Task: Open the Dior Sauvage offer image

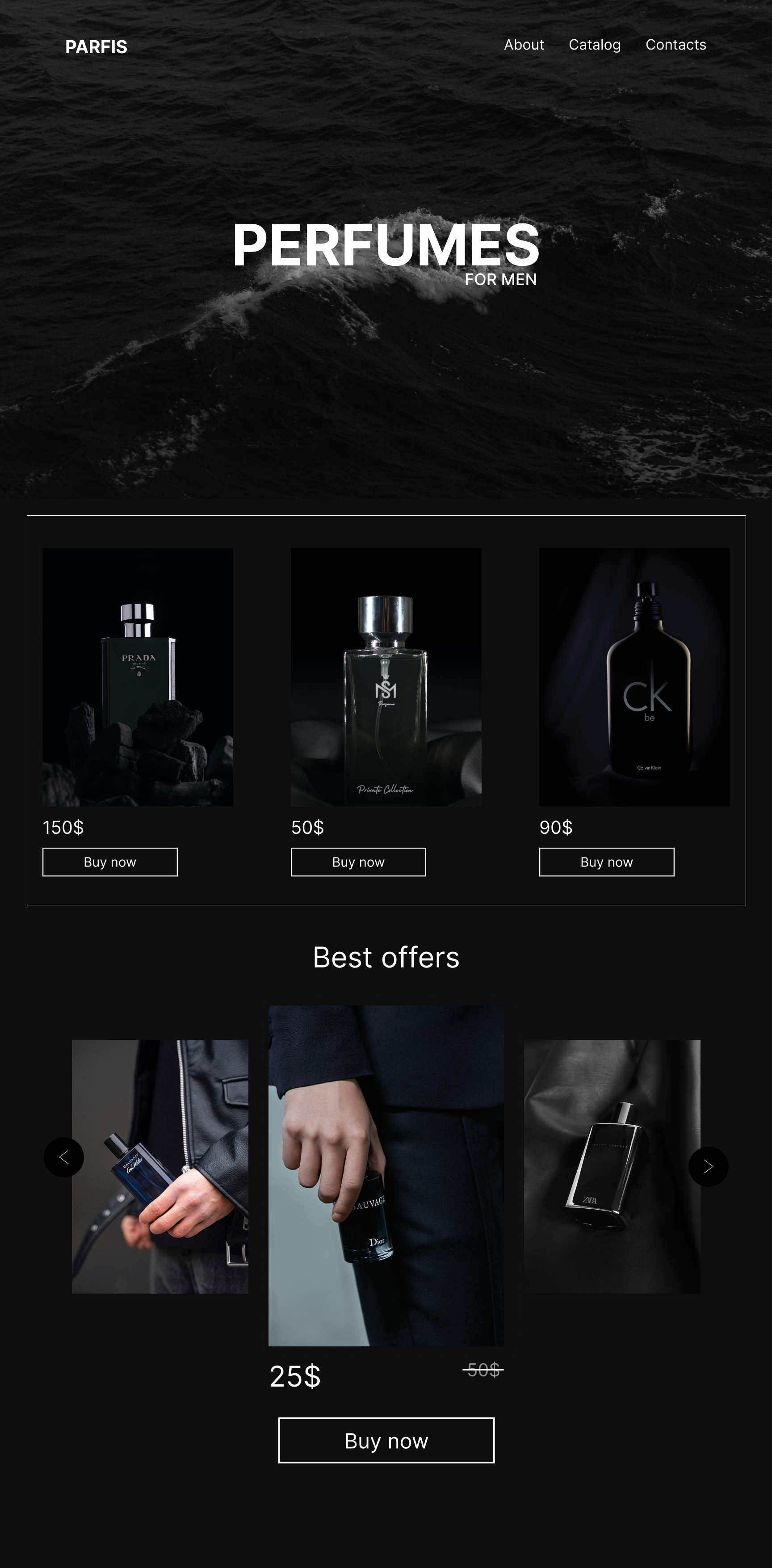Action: pyautogui.click(x=386, y=1175)
